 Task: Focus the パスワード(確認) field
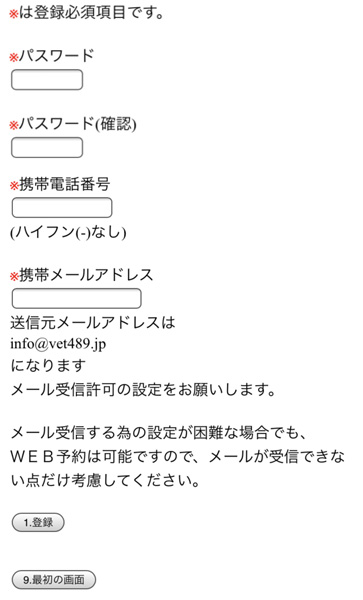(x=47, y=148)
